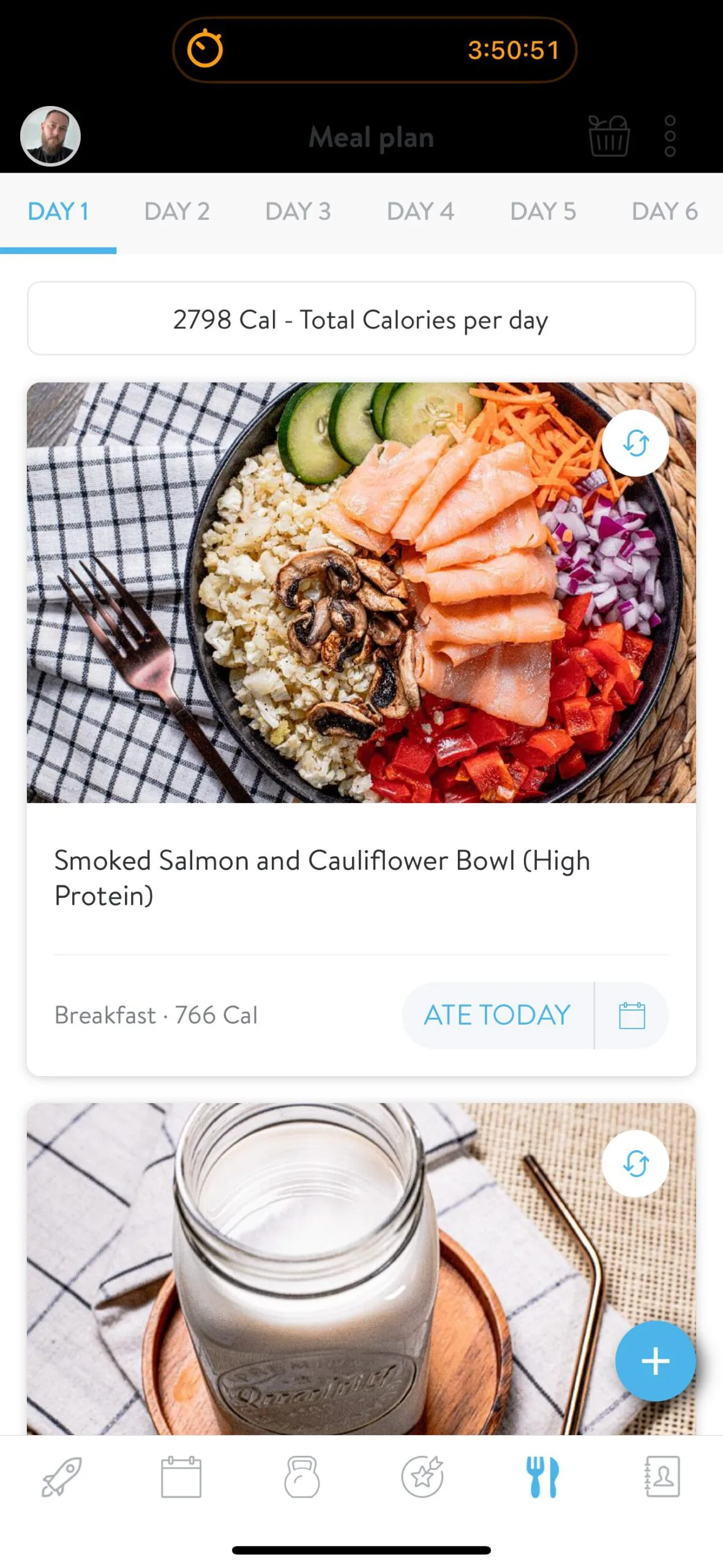Open the shopping basket icon

609,136
